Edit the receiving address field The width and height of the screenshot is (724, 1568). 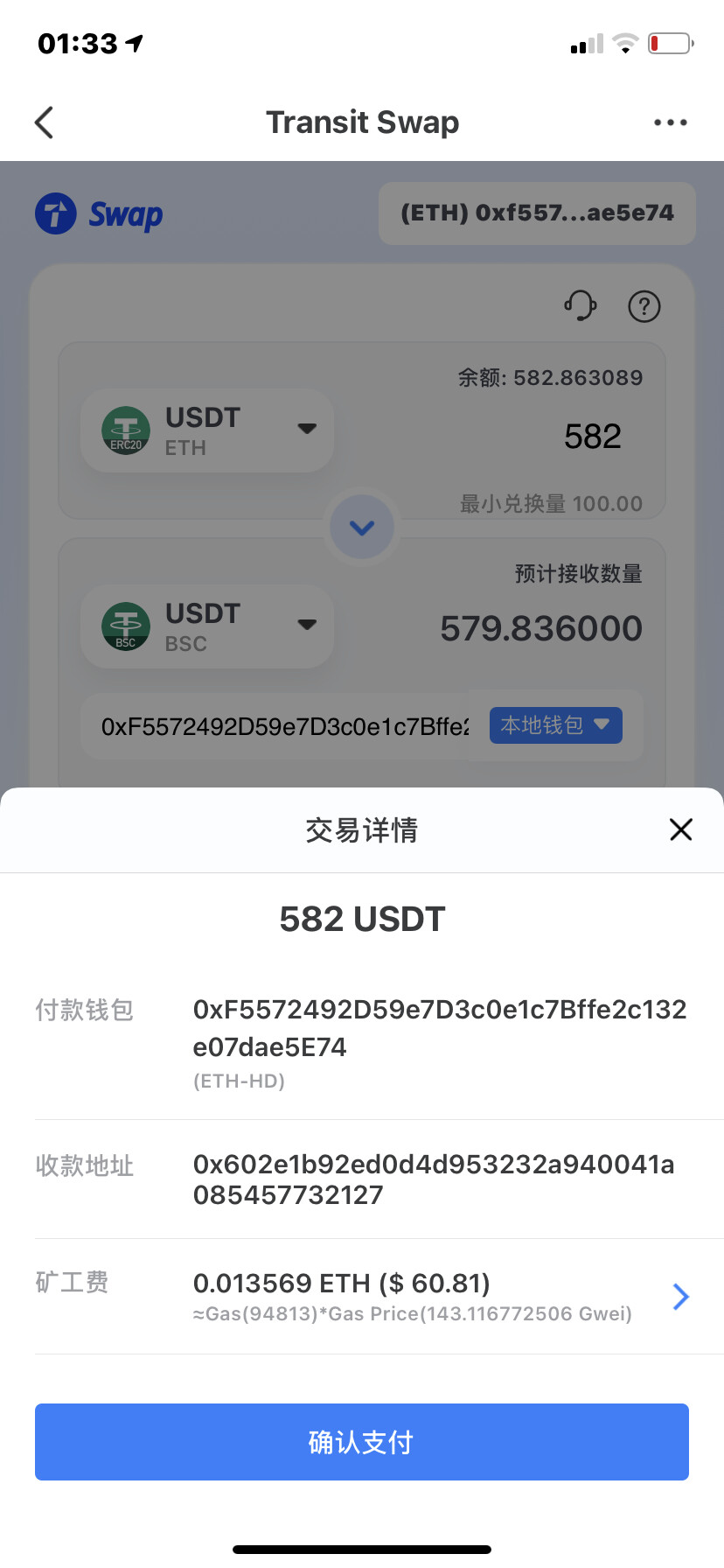click(x=284, y=726)
